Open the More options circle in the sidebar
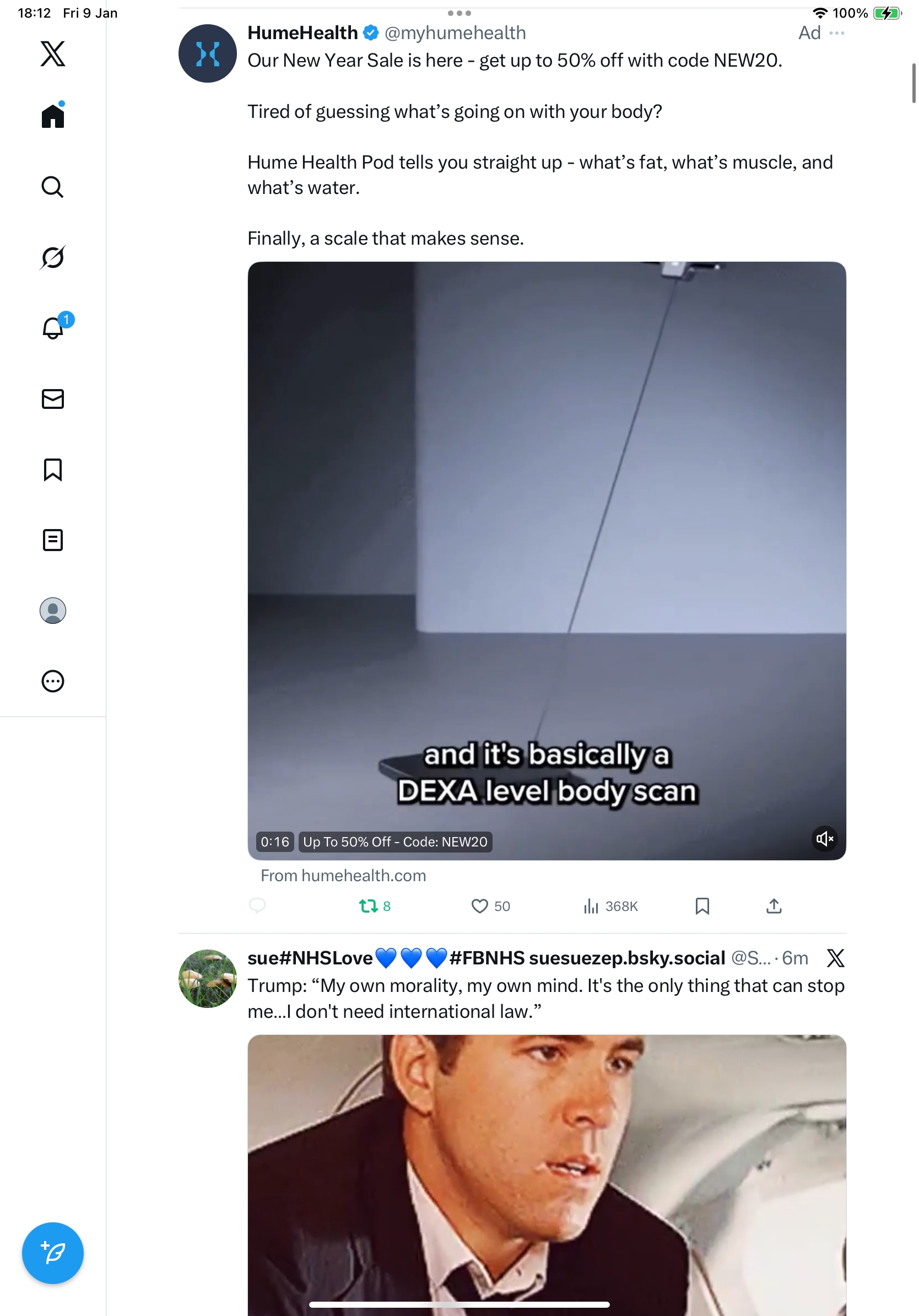This screenshot has width=919, height=1316. click(x=53, y=681)
